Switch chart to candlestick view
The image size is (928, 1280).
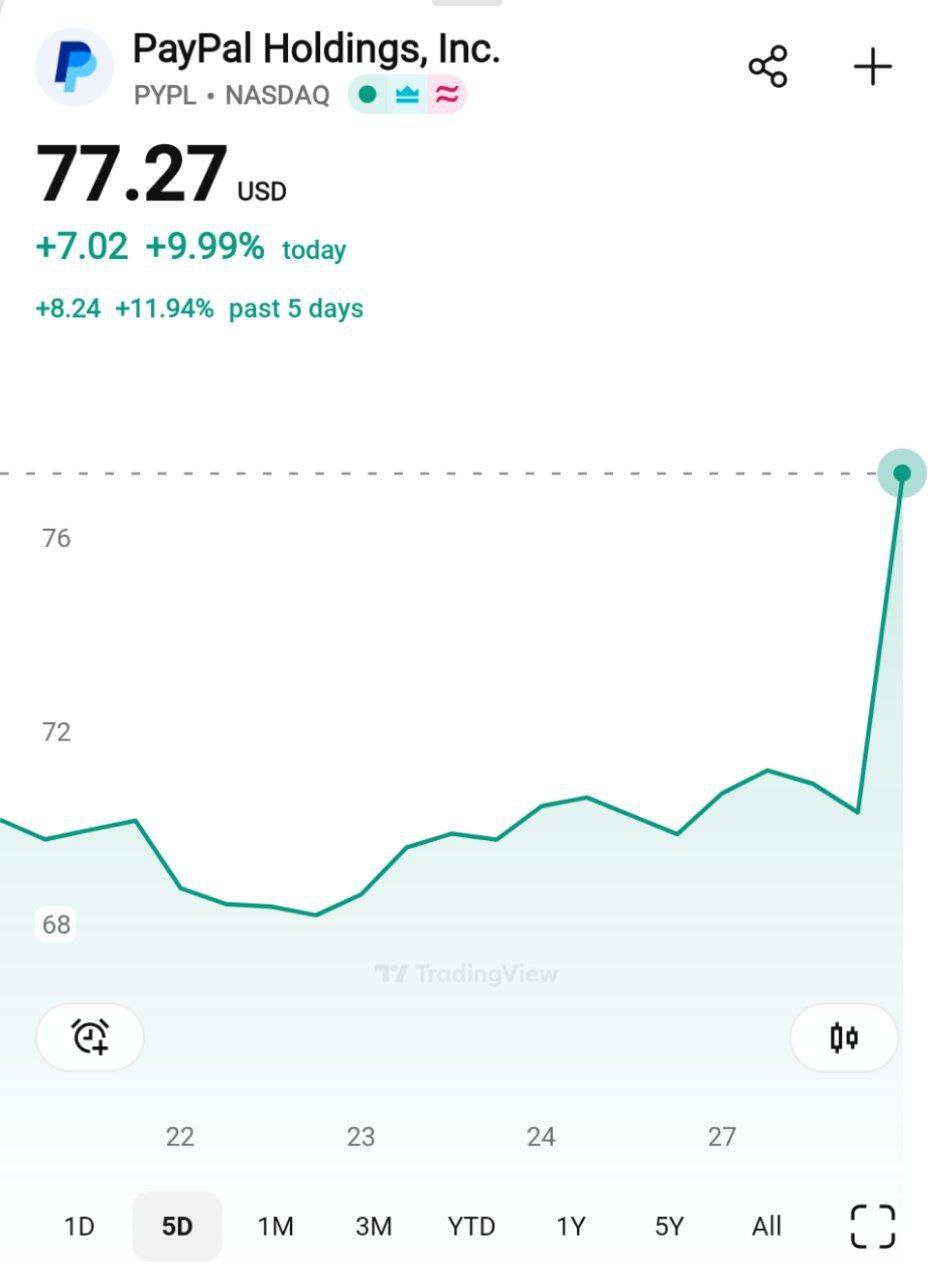(x=844, y=1038)
